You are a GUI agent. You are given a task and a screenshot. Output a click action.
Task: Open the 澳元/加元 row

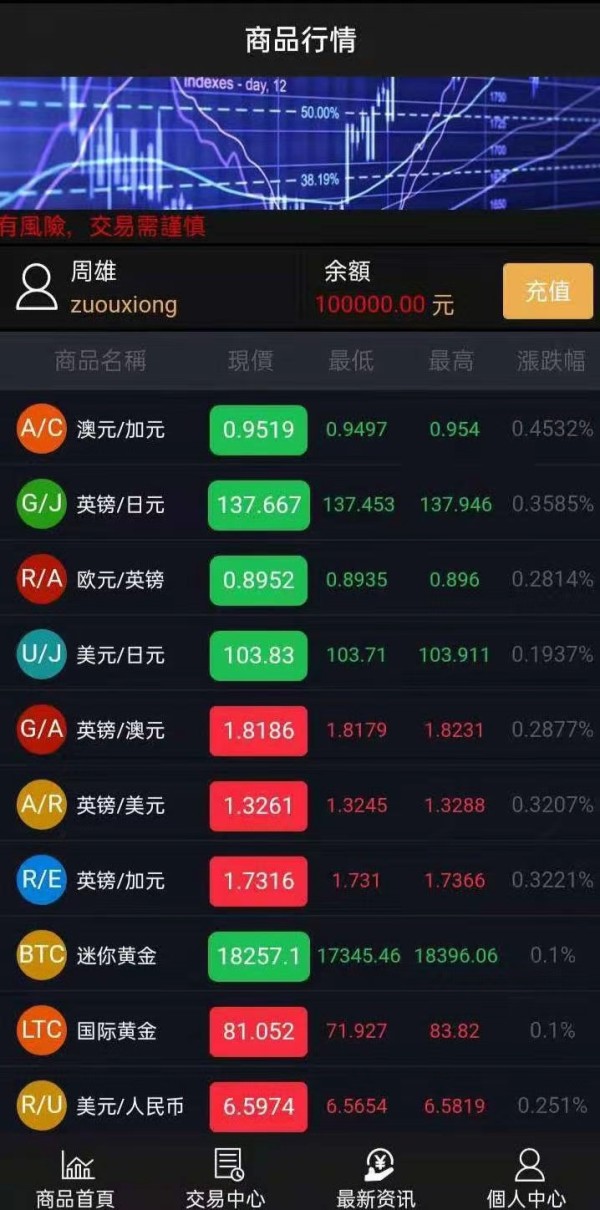coord(300,430)
